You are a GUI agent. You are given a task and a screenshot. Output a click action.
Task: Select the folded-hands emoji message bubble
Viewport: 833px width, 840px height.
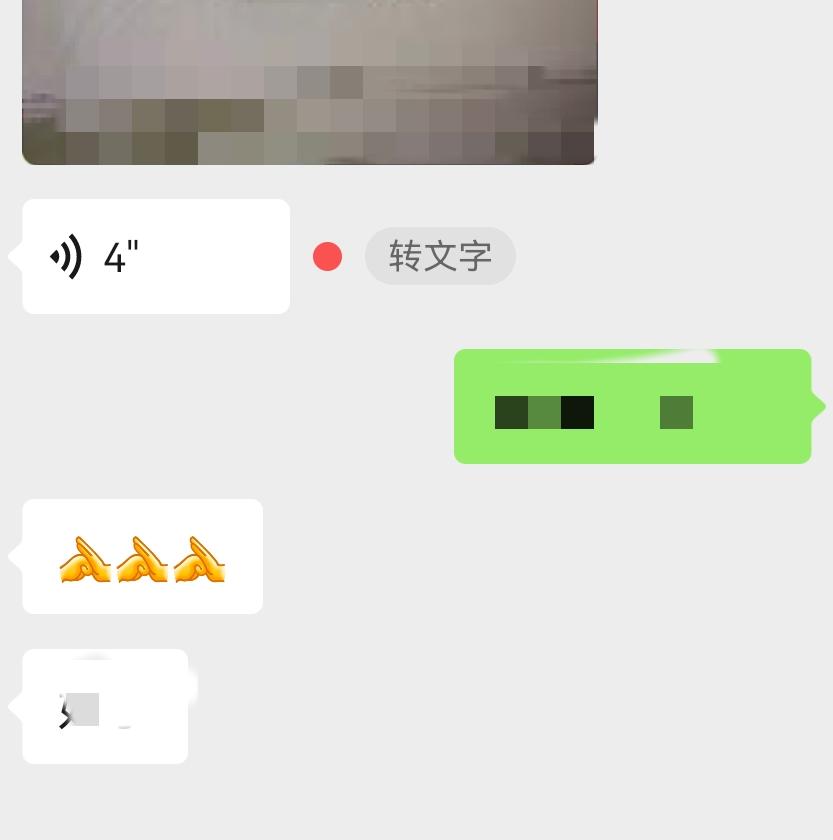click(x=142, y=556)
